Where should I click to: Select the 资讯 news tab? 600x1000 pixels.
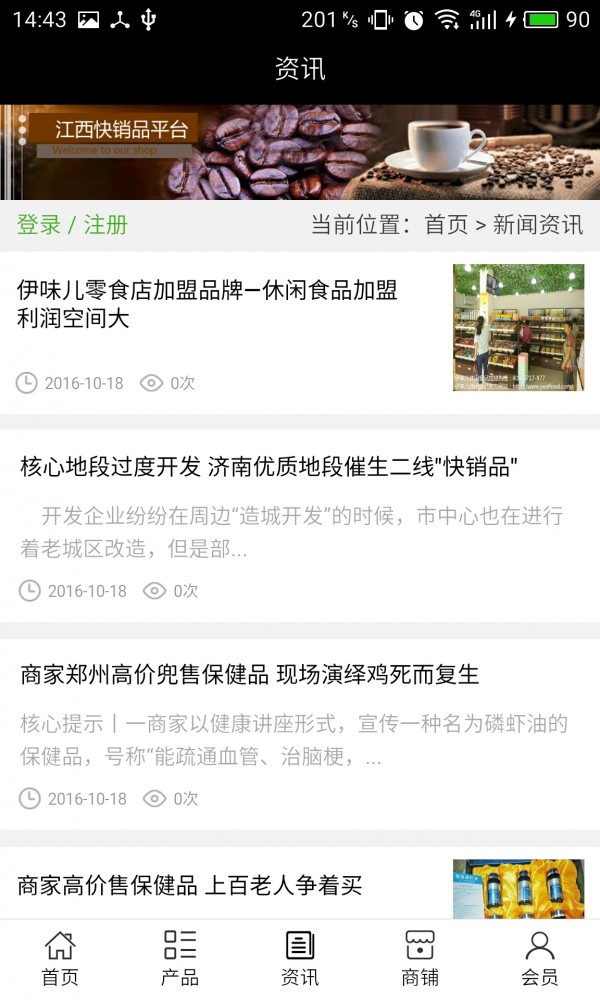coord(300,957)
